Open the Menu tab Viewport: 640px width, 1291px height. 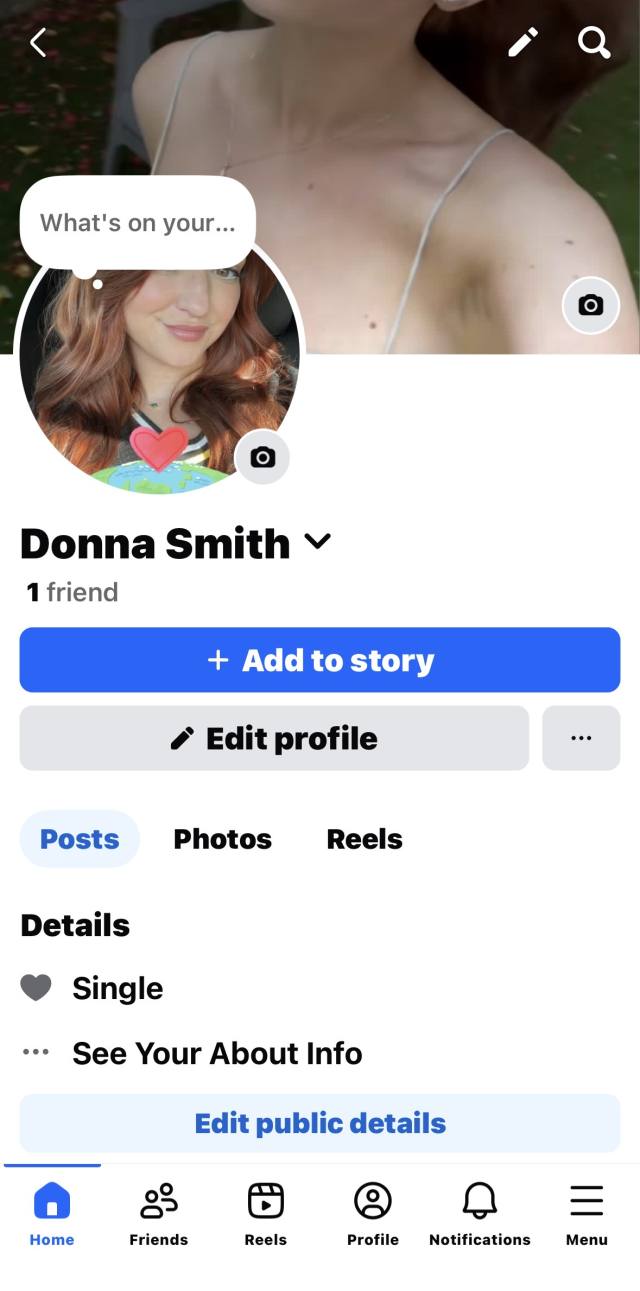click(x=586, y=1212)
